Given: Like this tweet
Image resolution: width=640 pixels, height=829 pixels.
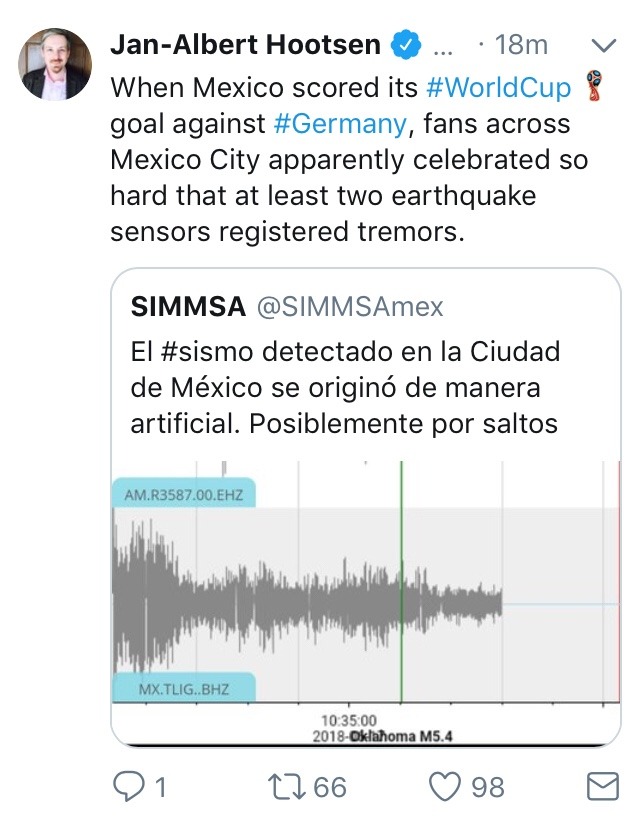Looking at the screenshot, I should click(x=445, y=787).
